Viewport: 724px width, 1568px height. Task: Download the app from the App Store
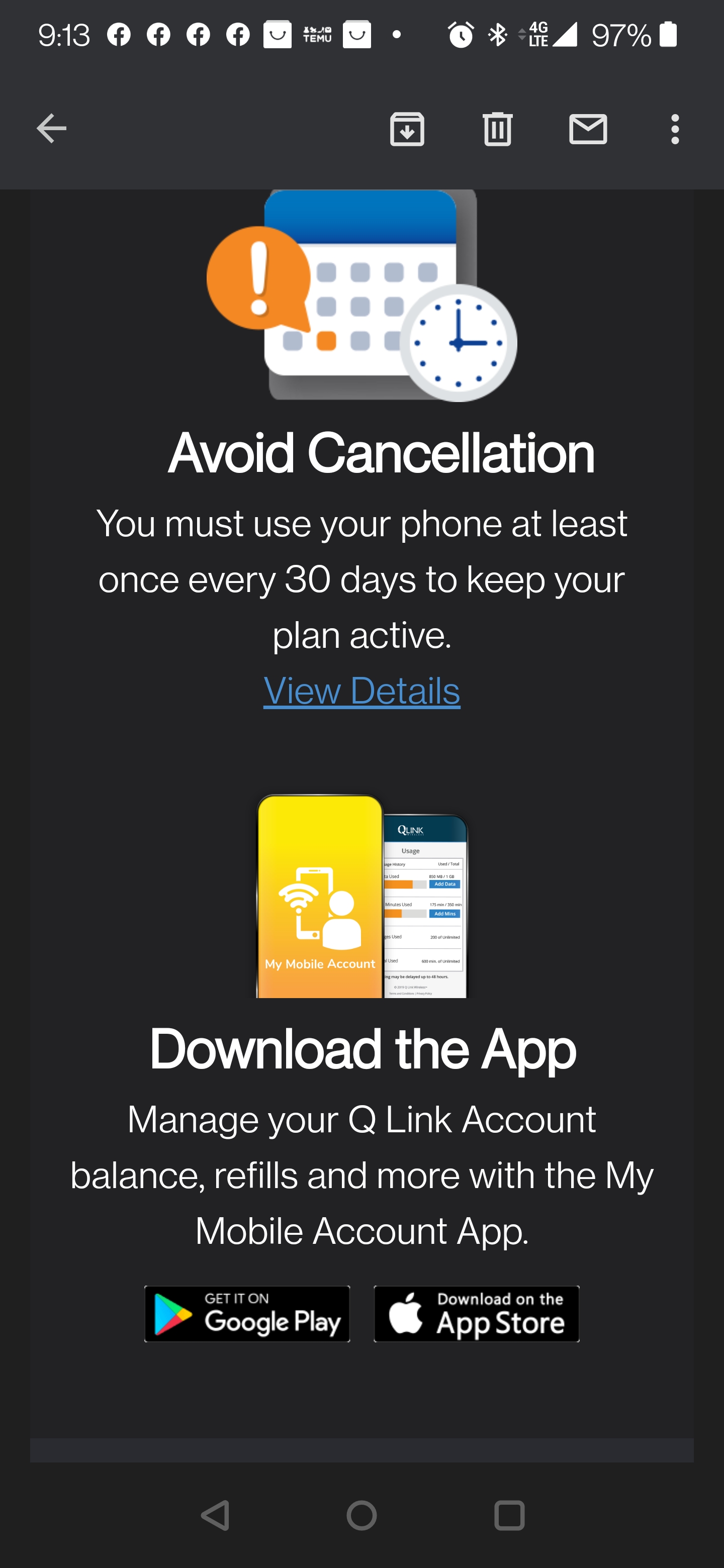tap(476, 1314)
